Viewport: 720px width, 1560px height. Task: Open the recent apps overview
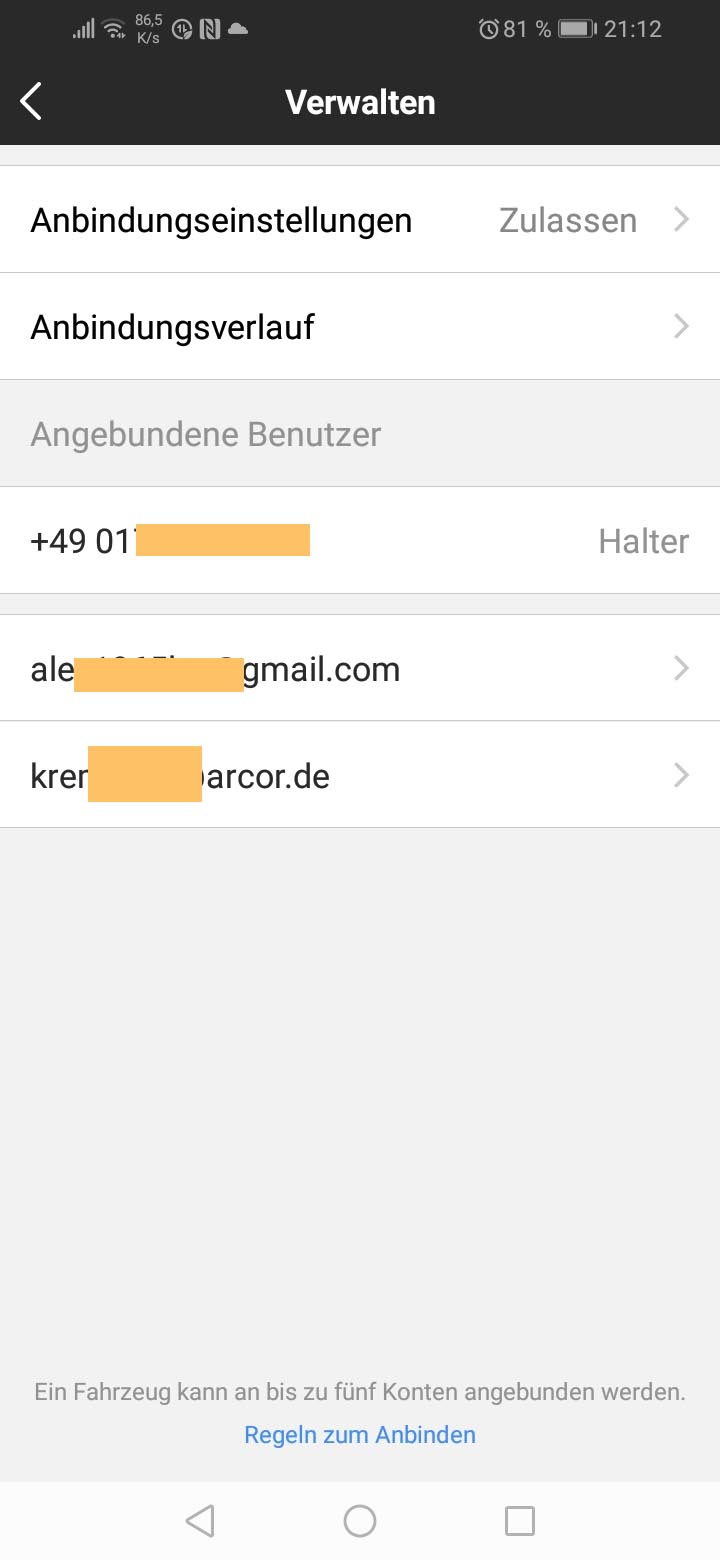coord(519,1521)
